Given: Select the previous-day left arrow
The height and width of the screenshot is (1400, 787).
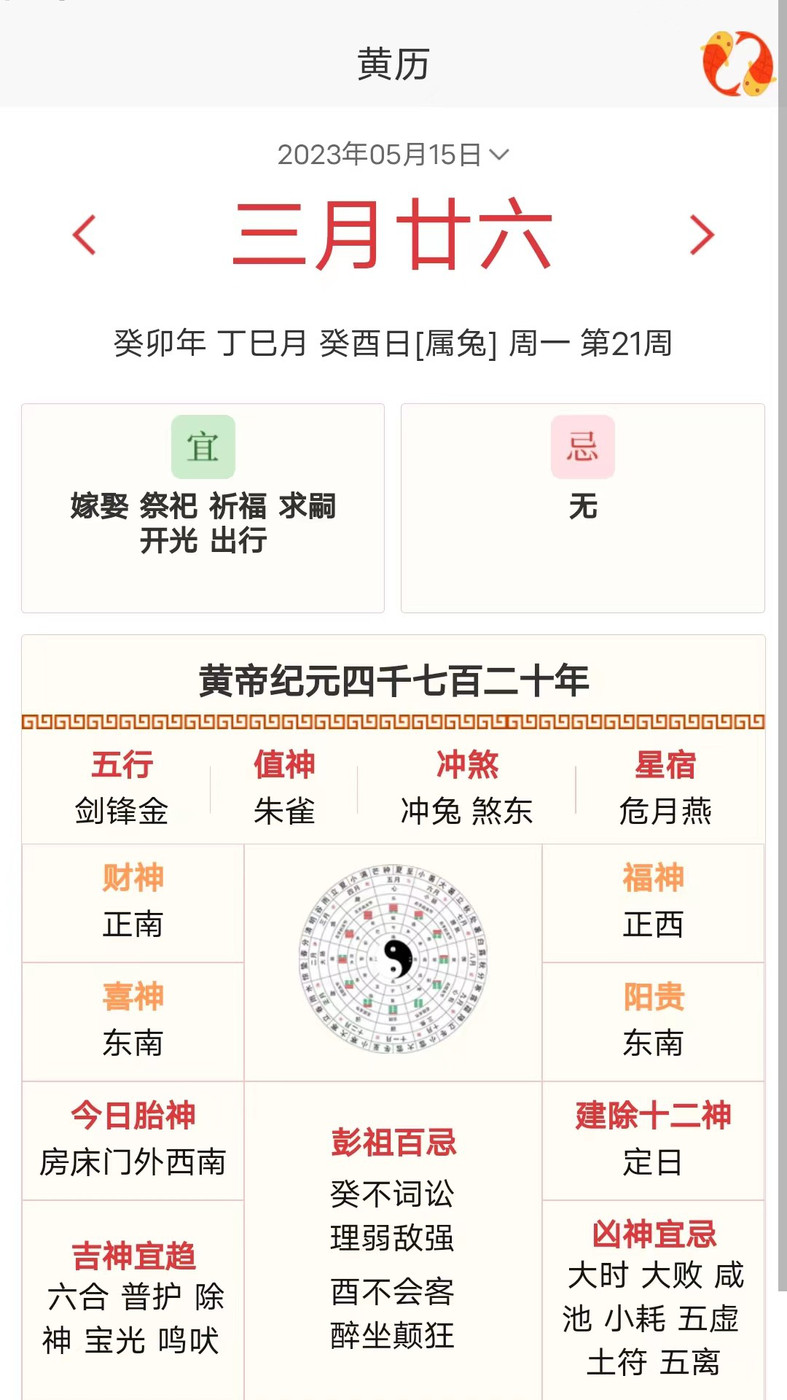Looking at the screenshot, I should click(83, 233).
